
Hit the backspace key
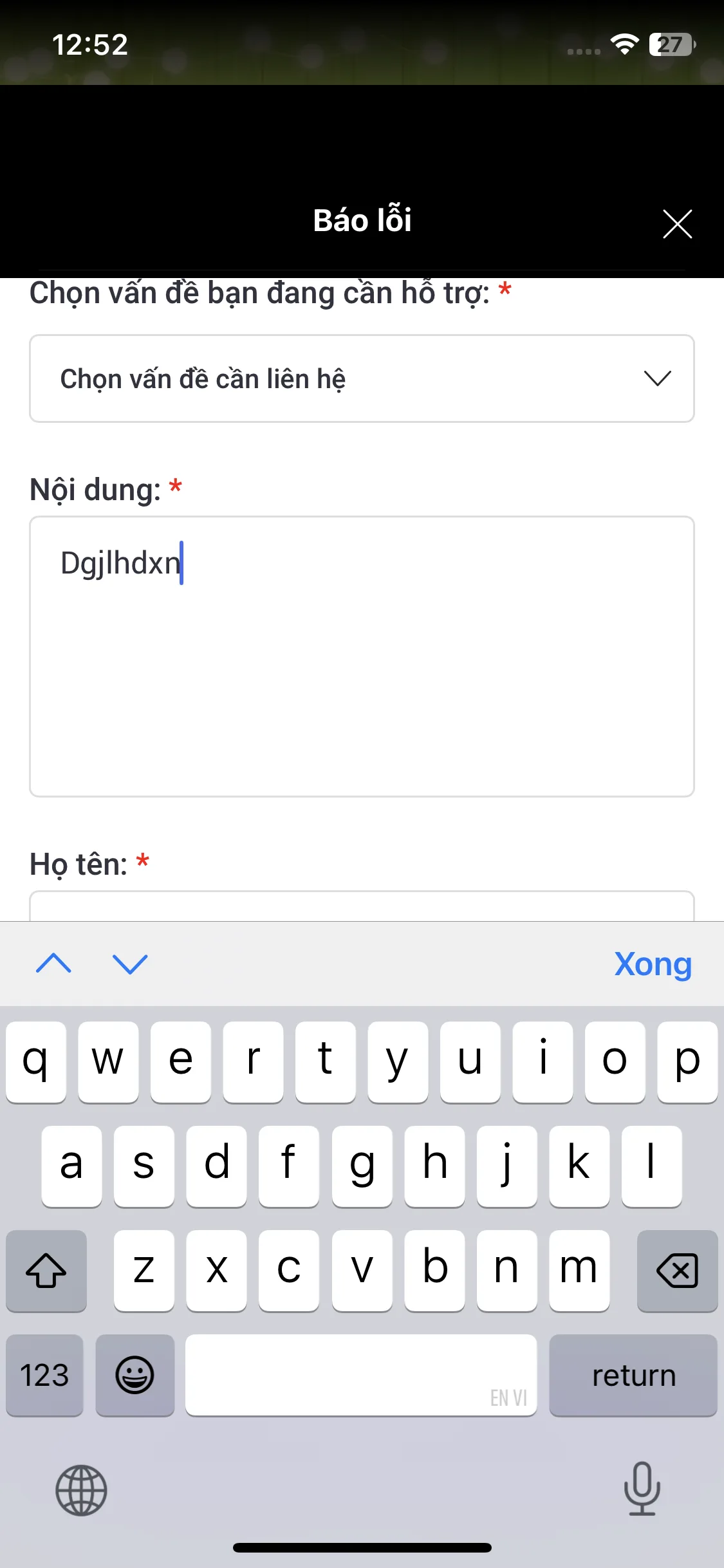tap(677, 1271)
